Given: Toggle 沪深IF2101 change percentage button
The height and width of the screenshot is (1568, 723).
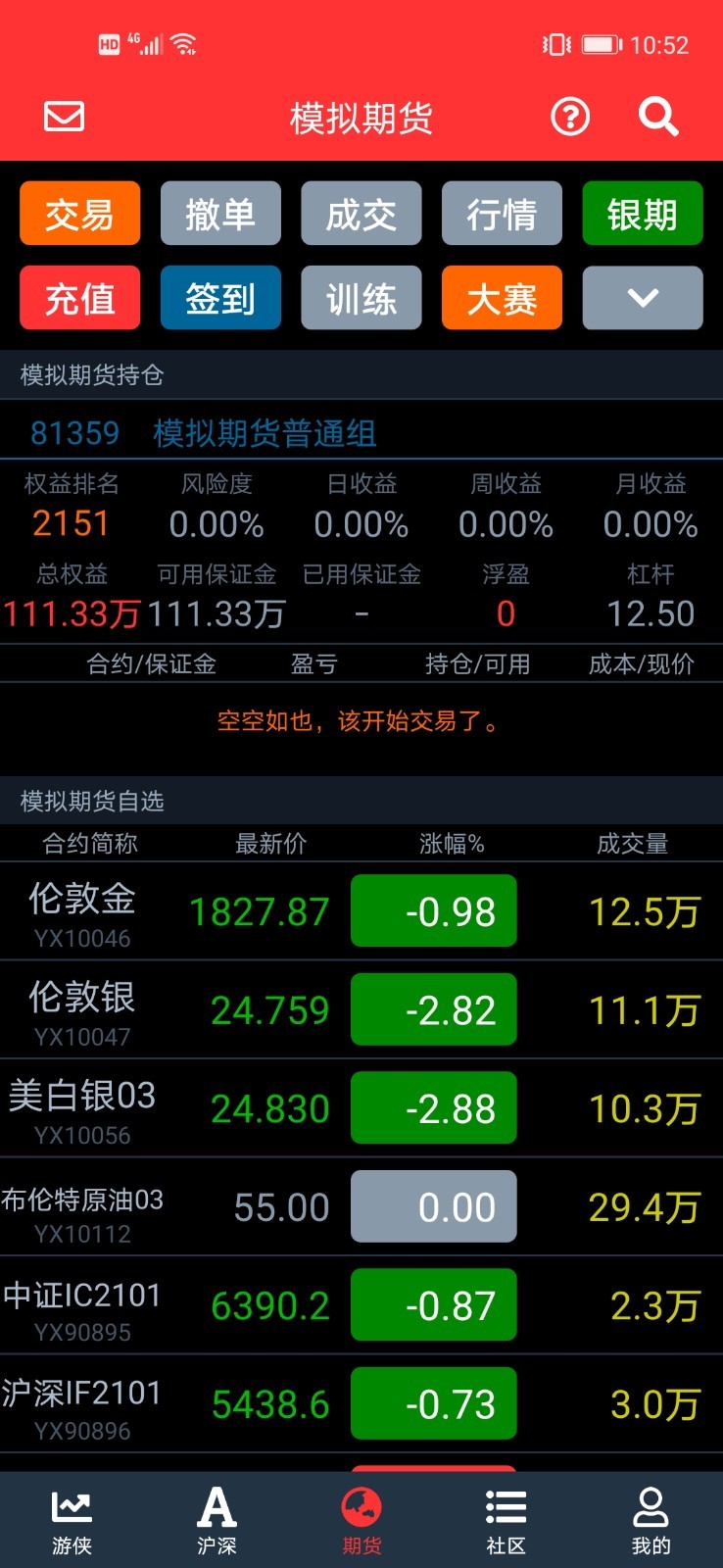Looking at the screenshot, I should (433, 1403).
